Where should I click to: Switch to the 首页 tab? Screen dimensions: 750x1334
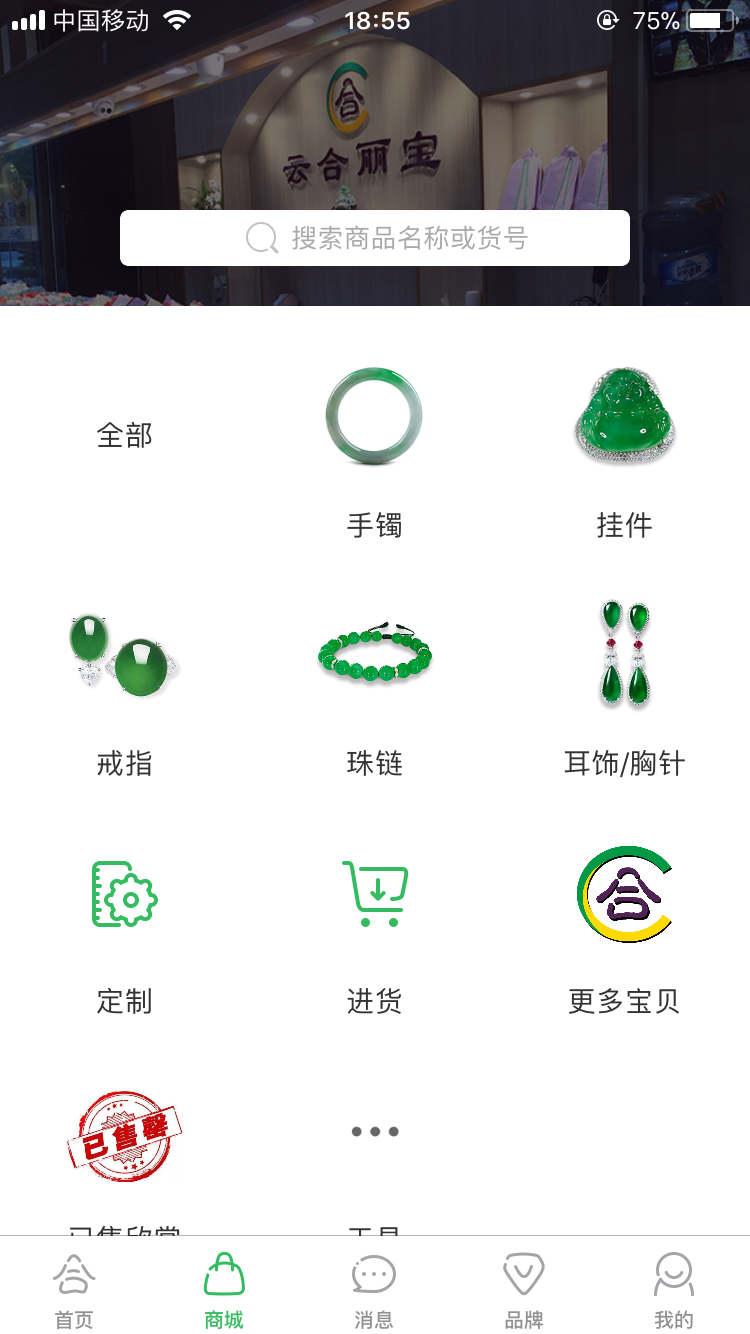click(x=74, y=1290)
